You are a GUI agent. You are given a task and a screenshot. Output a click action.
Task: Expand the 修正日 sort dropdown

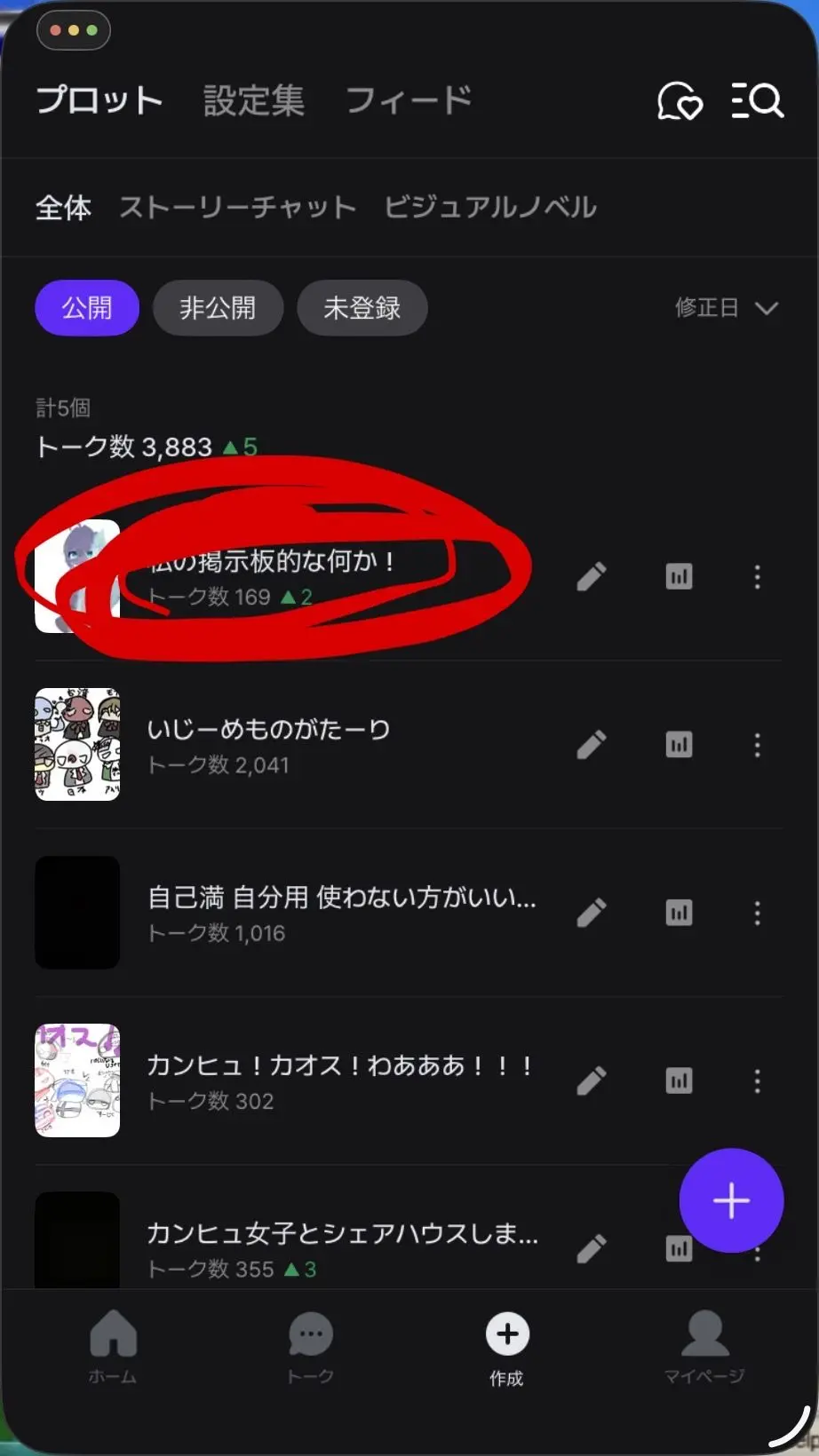coord(727,308)
